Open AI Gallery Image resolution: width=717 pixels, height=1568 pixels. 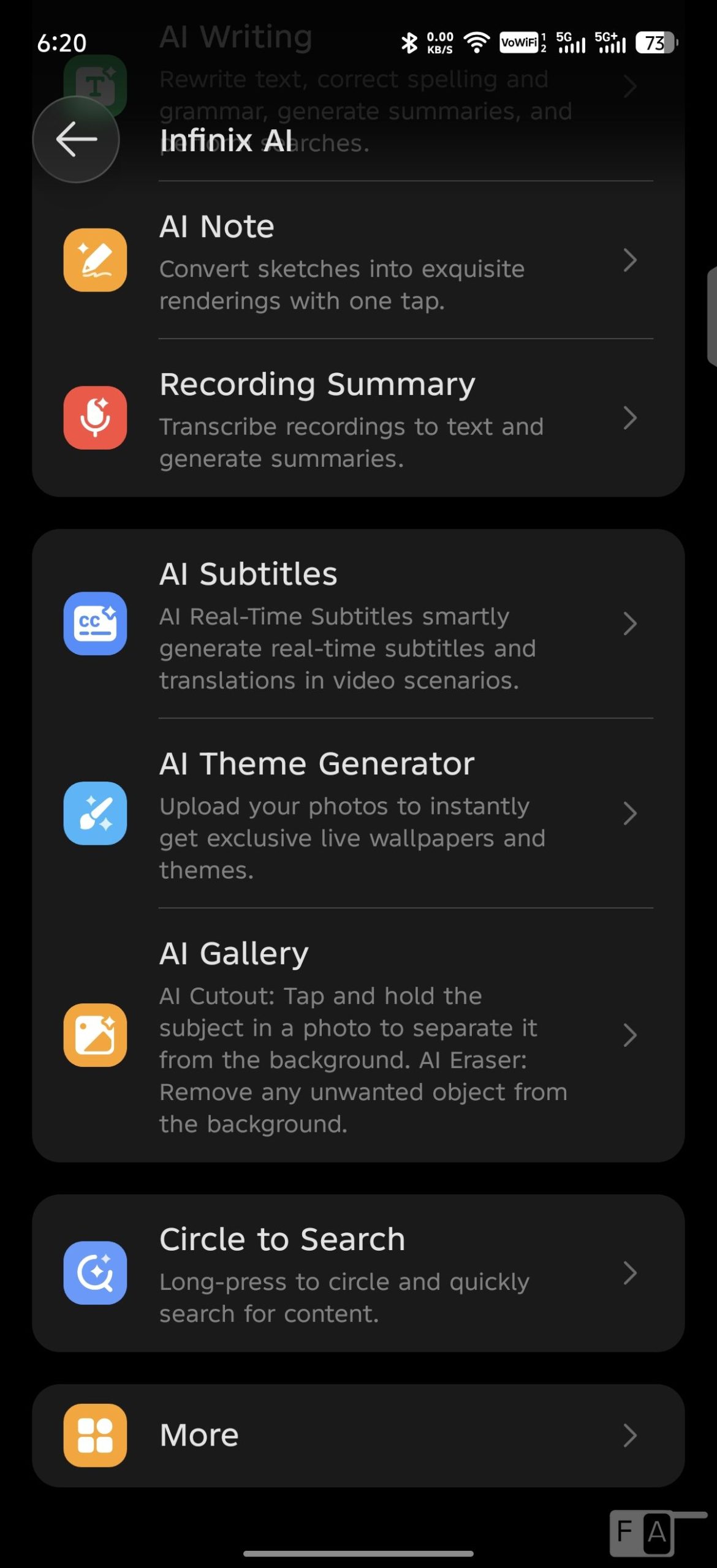pyautogui.click(x=358, y=1036)
